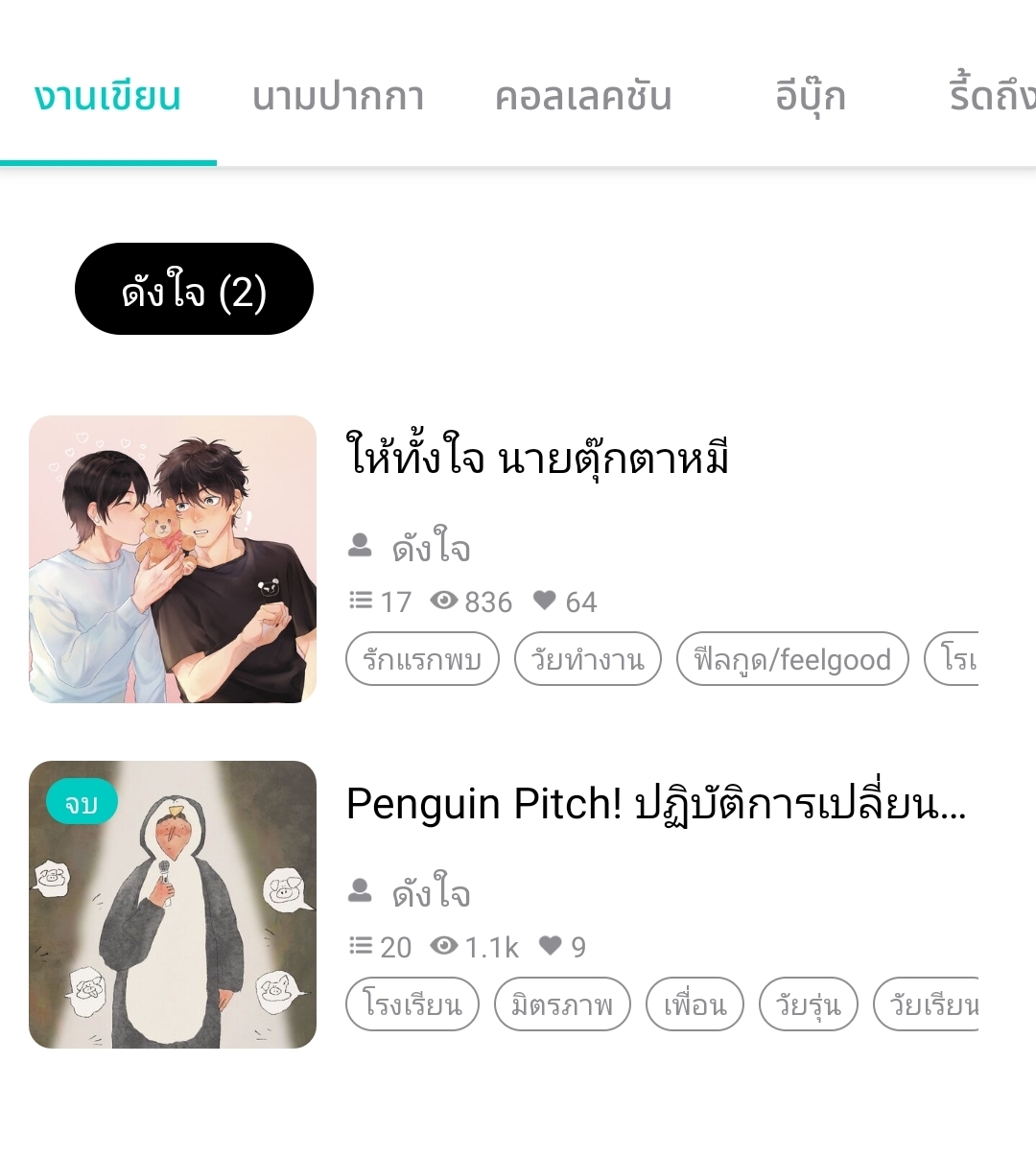Viewport: 1036px width, 1157px height.
Task: Open the partially visible รี้ดถึง tab
Action: click(991, 98)
